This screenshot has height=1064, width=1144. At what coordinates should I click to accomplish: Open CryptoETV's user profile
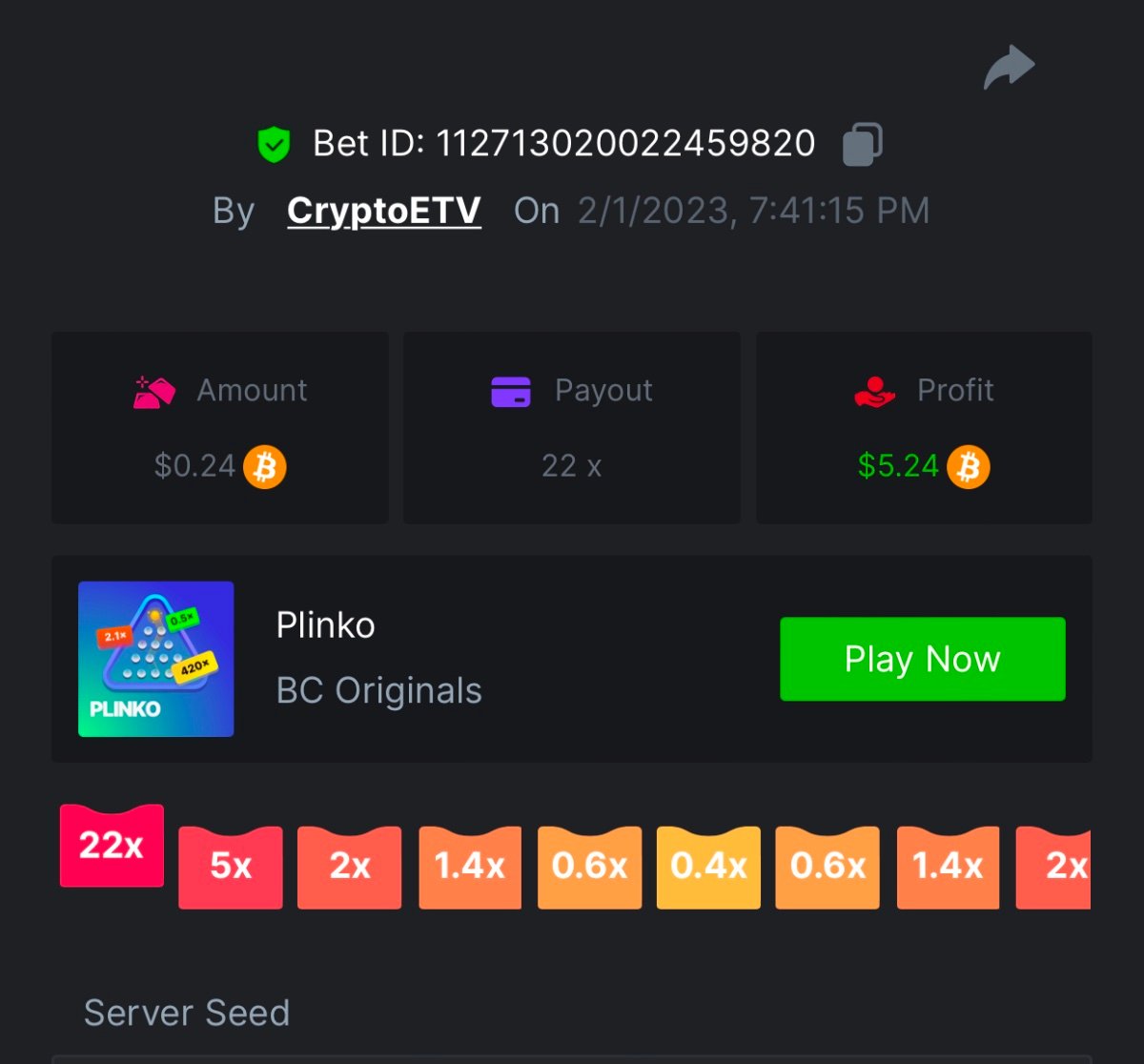coord(383,211)
